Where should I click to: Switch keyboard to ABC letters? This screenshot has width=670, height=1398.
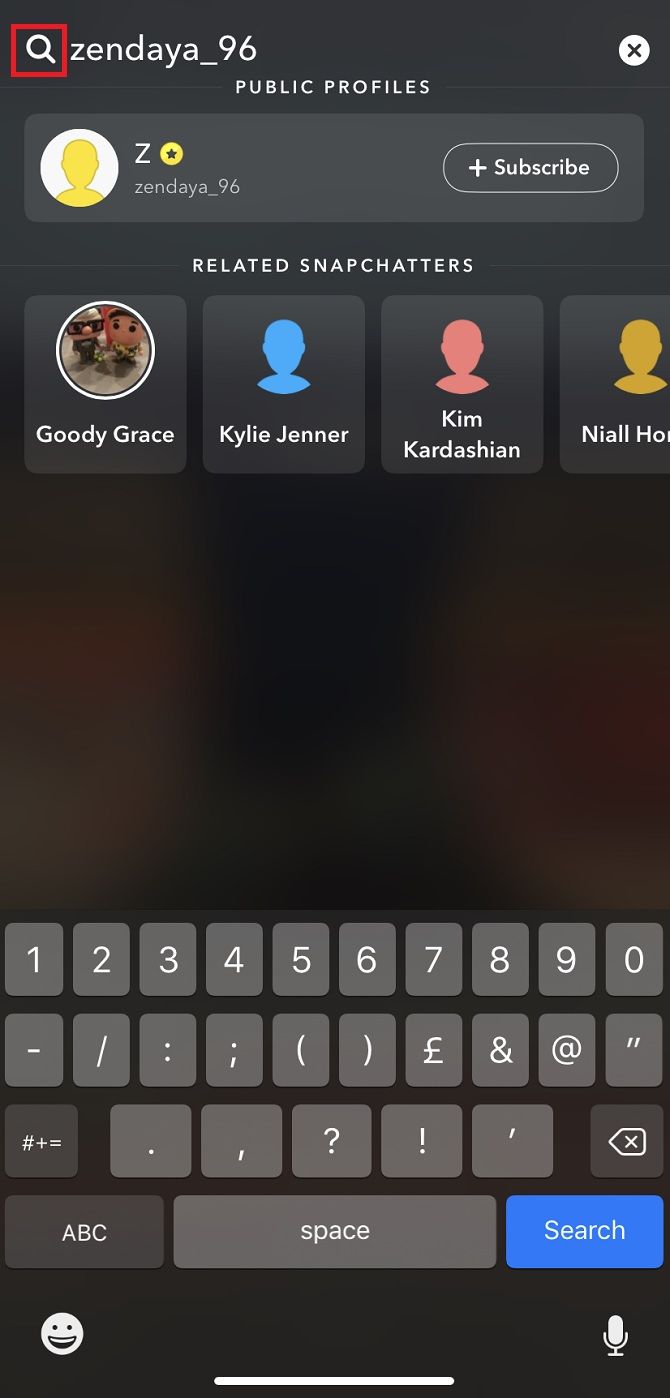pos(84,1232)
